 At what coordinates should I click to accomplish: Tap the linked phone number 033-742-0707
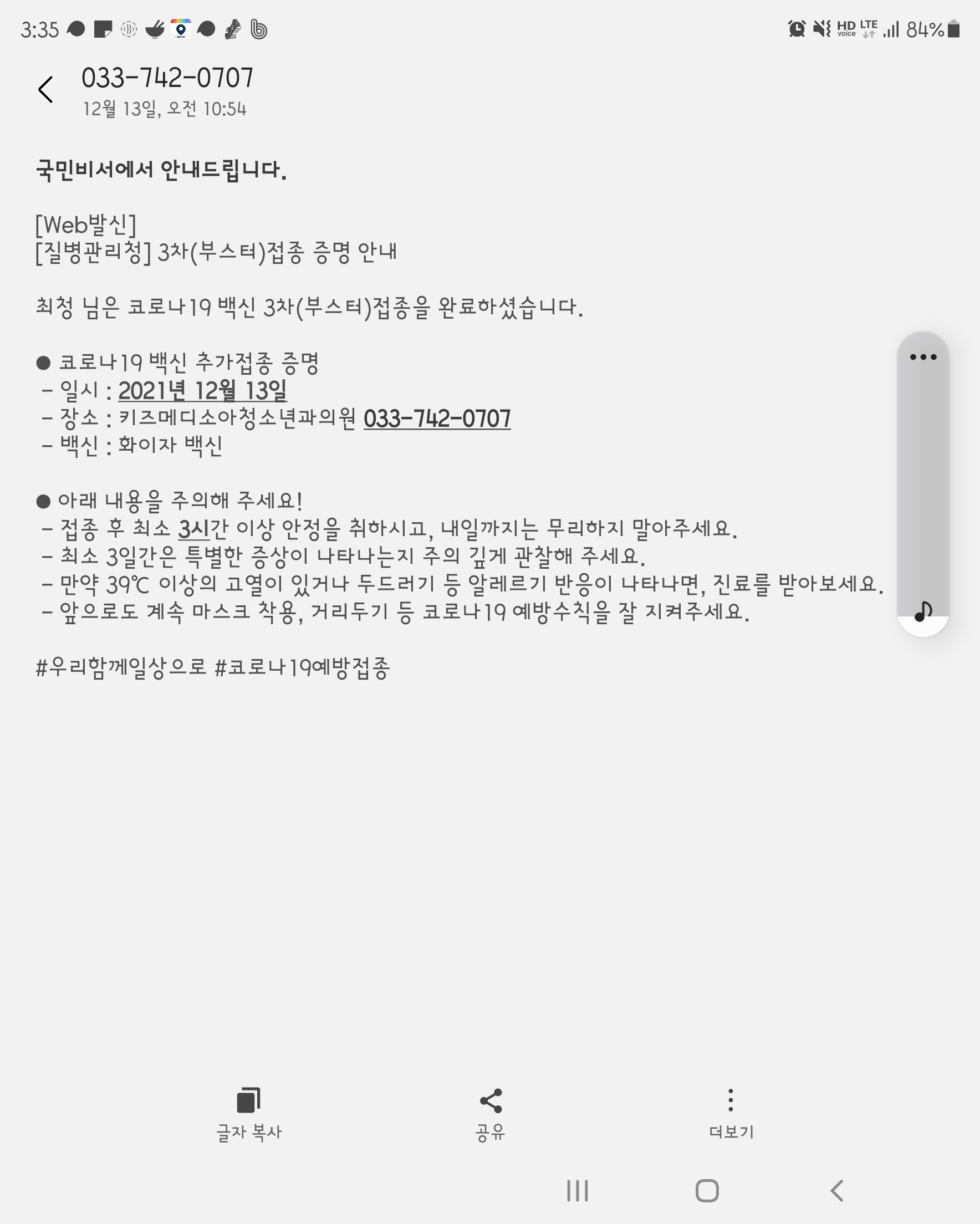point(437,419)
